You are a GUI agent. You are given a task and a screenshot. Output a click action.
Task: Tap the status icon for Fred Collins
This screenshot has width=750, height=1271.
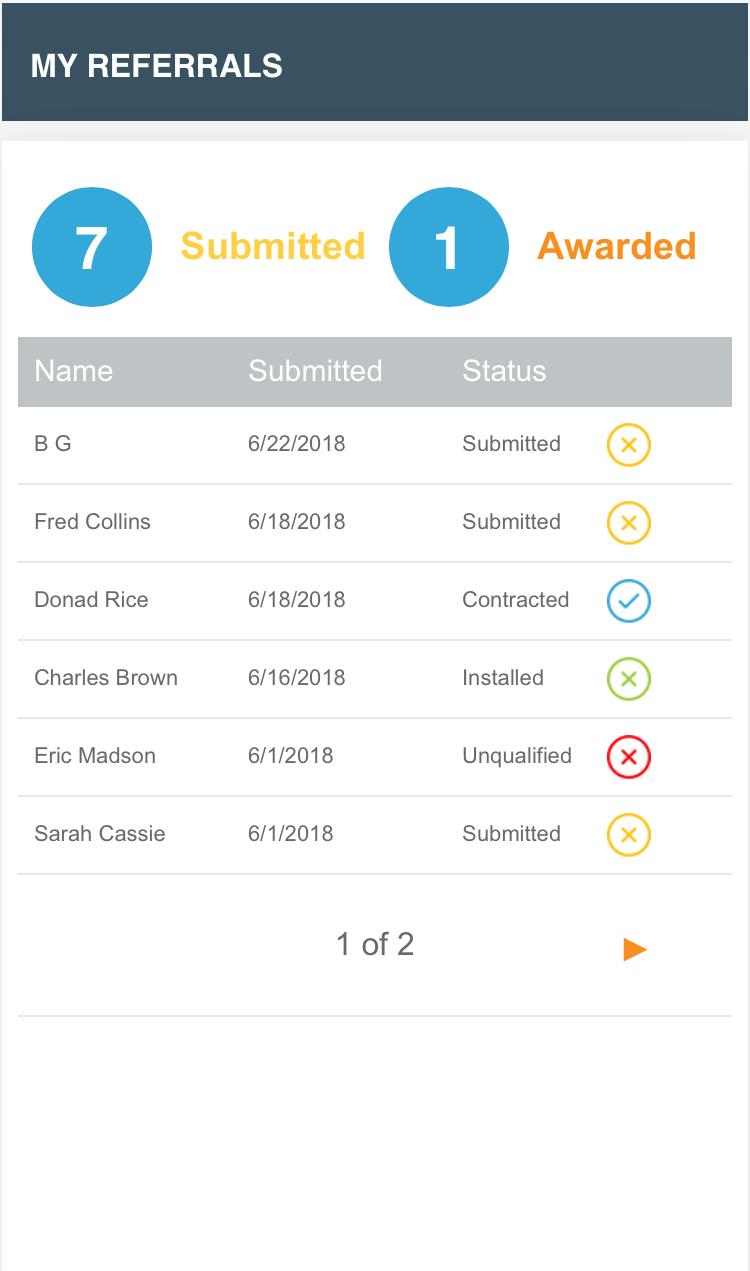tap(629, 523)
